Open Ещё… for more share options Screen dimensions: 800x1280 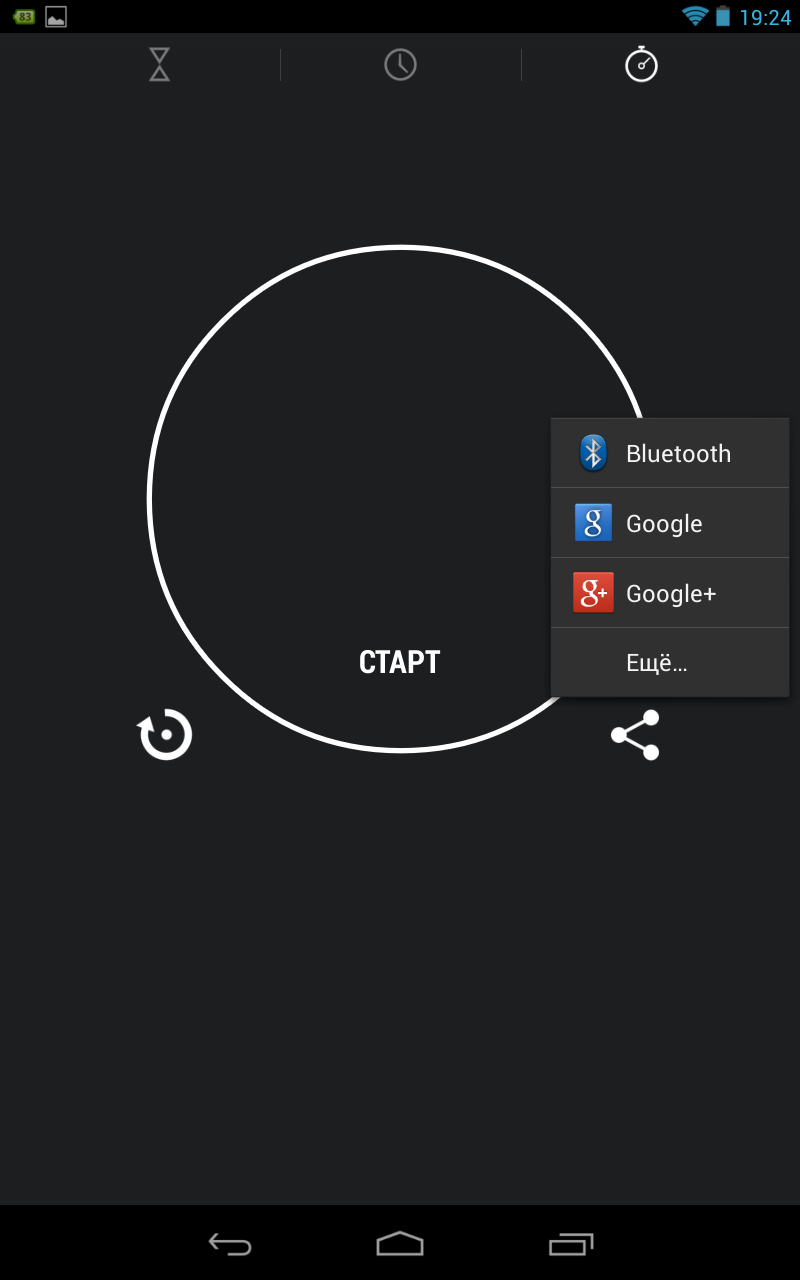[x=670, y=663]
